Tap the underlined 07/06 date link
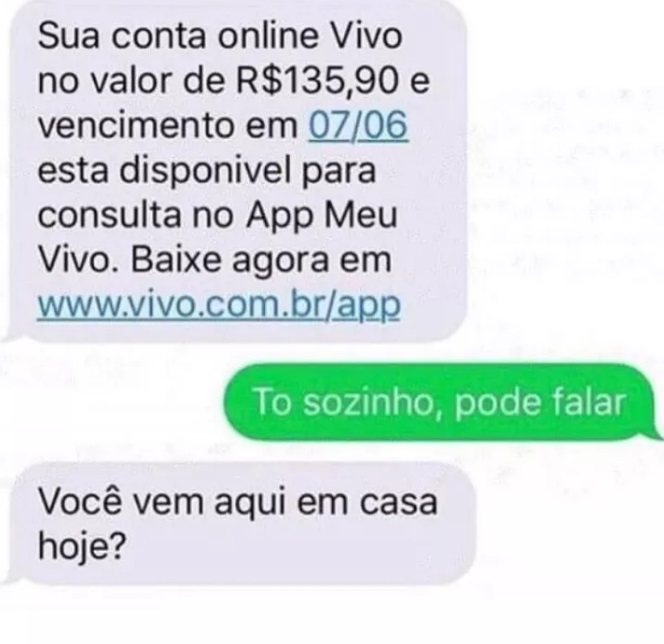Viewport: 664px width, 644px height. (359, 128)
